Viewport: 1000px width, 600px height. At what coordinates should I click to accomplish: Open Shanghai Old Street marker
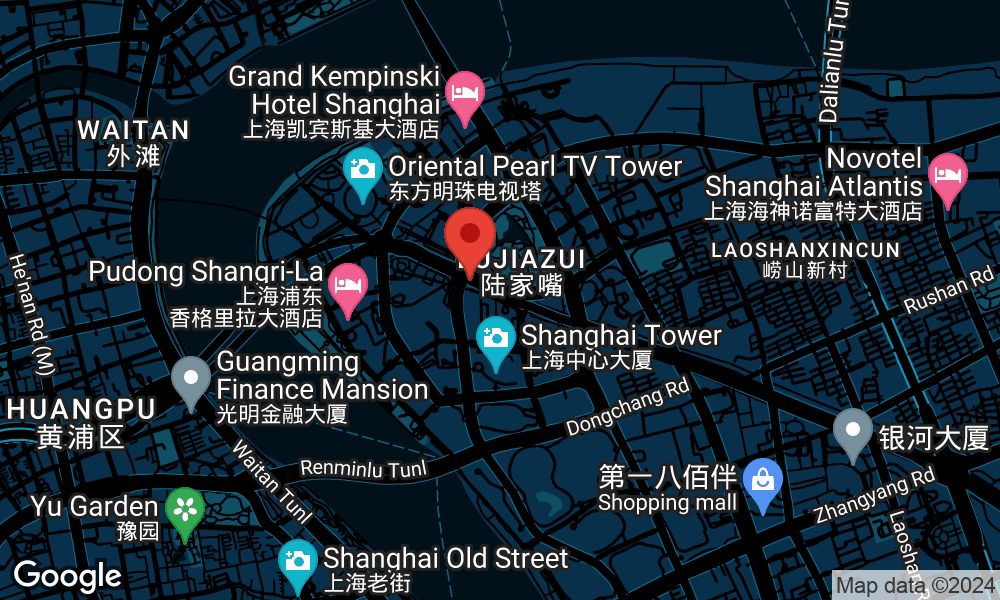point(297,563)
